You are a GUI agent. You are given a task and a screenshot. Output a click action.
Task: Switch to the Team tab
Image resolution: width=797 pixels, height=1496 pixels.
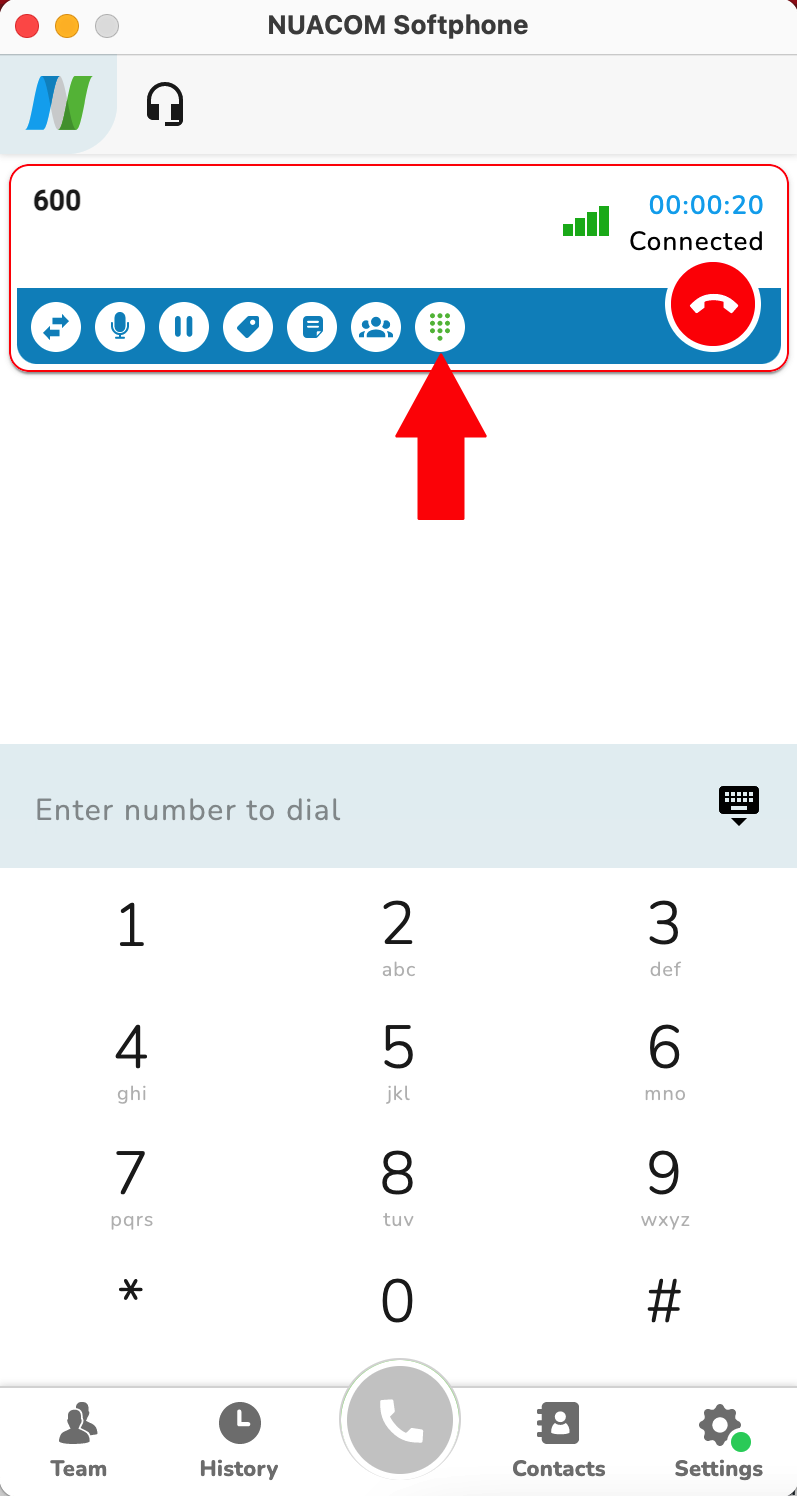click(78, 1438)
